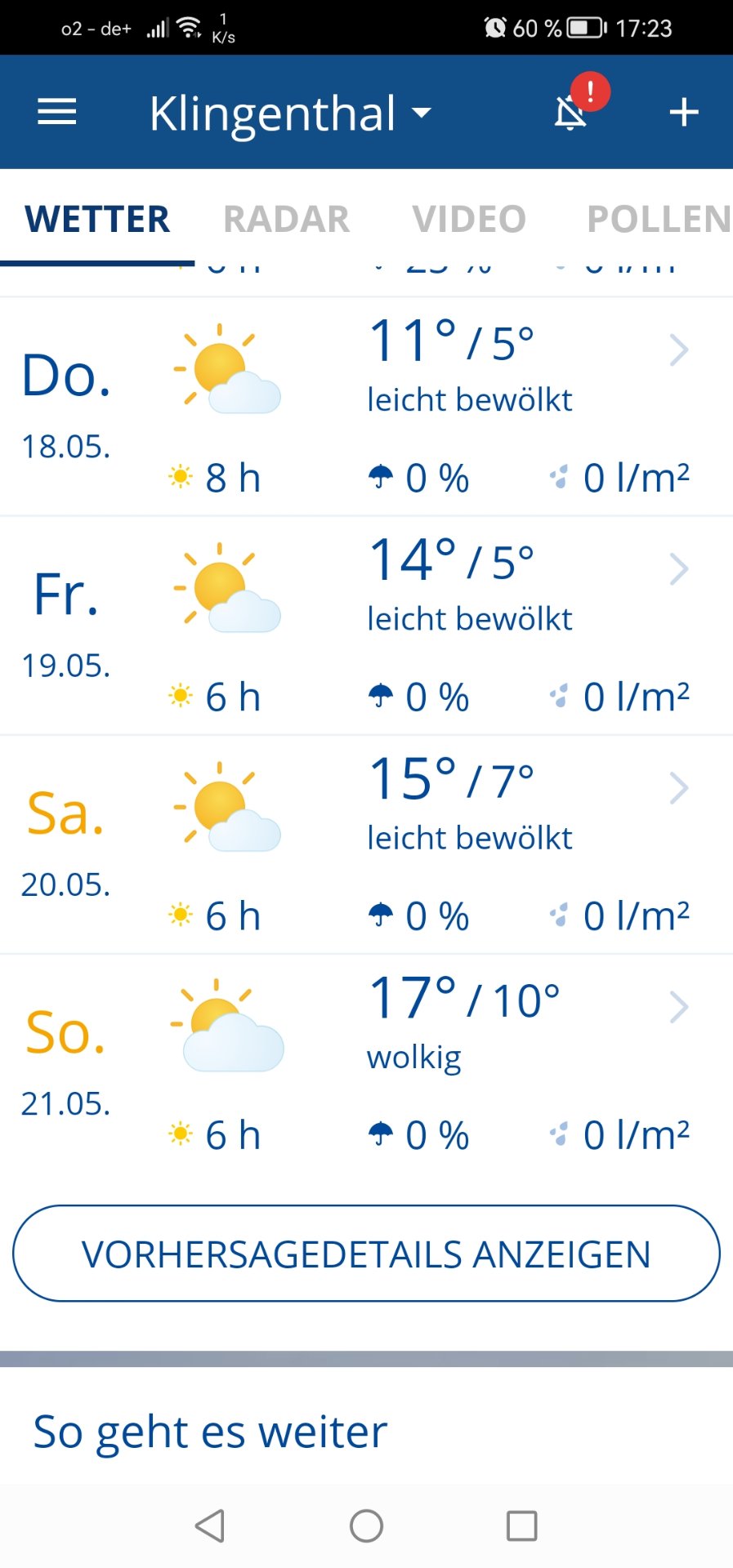
Task: Go back with system back button
Action: pos(210,1526)
